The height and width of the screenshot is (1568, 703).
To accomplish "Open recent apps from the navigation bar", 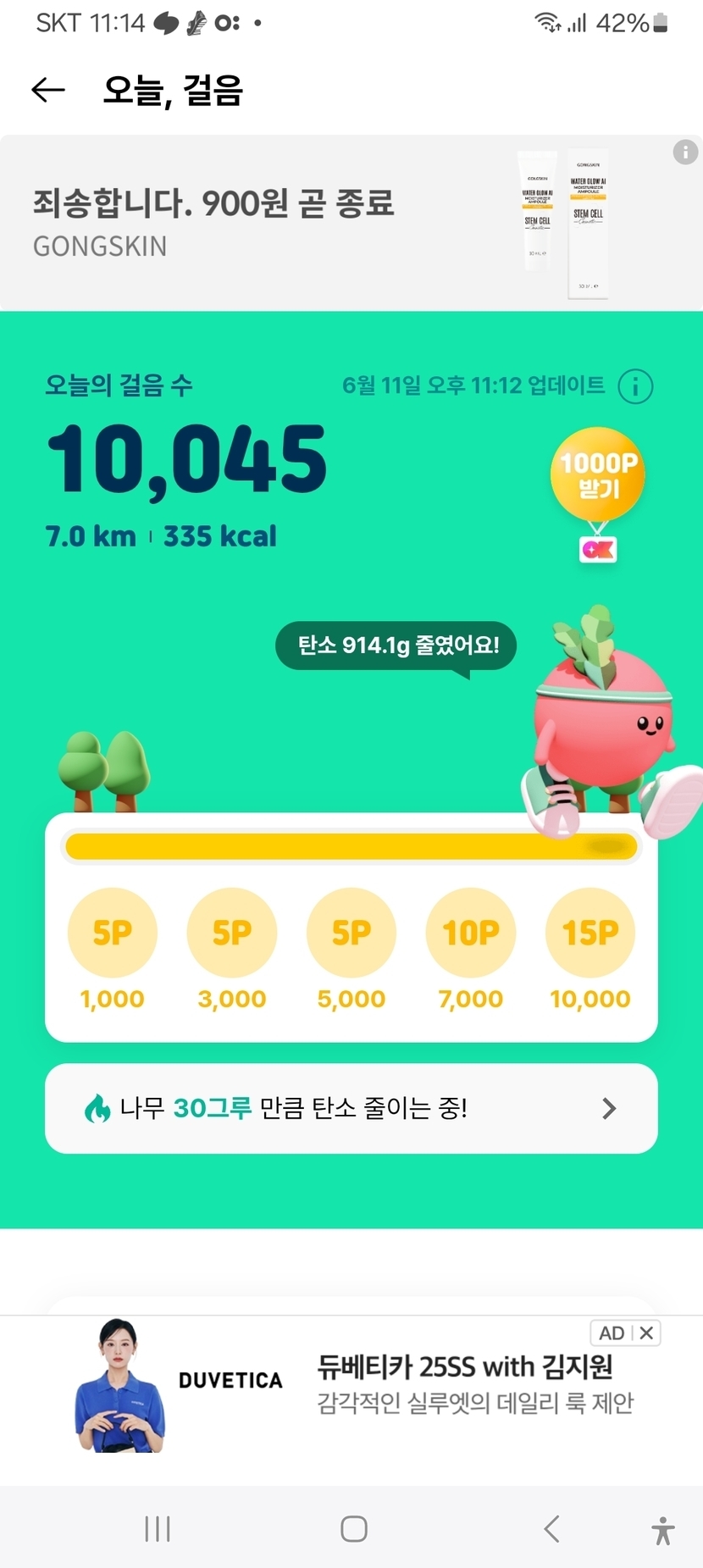I will (x=158, y=1529).
